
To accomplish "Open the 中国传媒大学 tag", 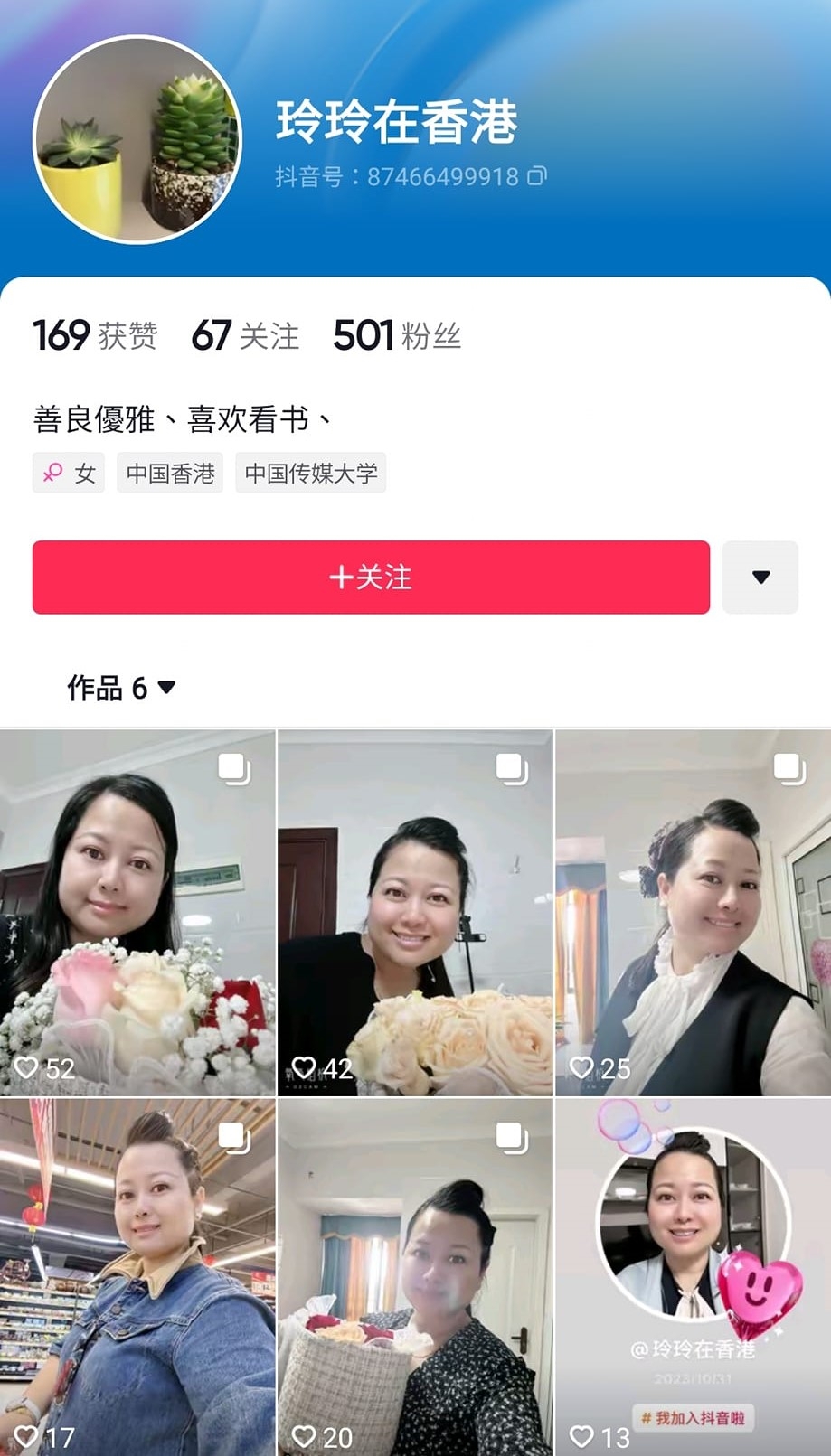I will (x=310, y=473).
